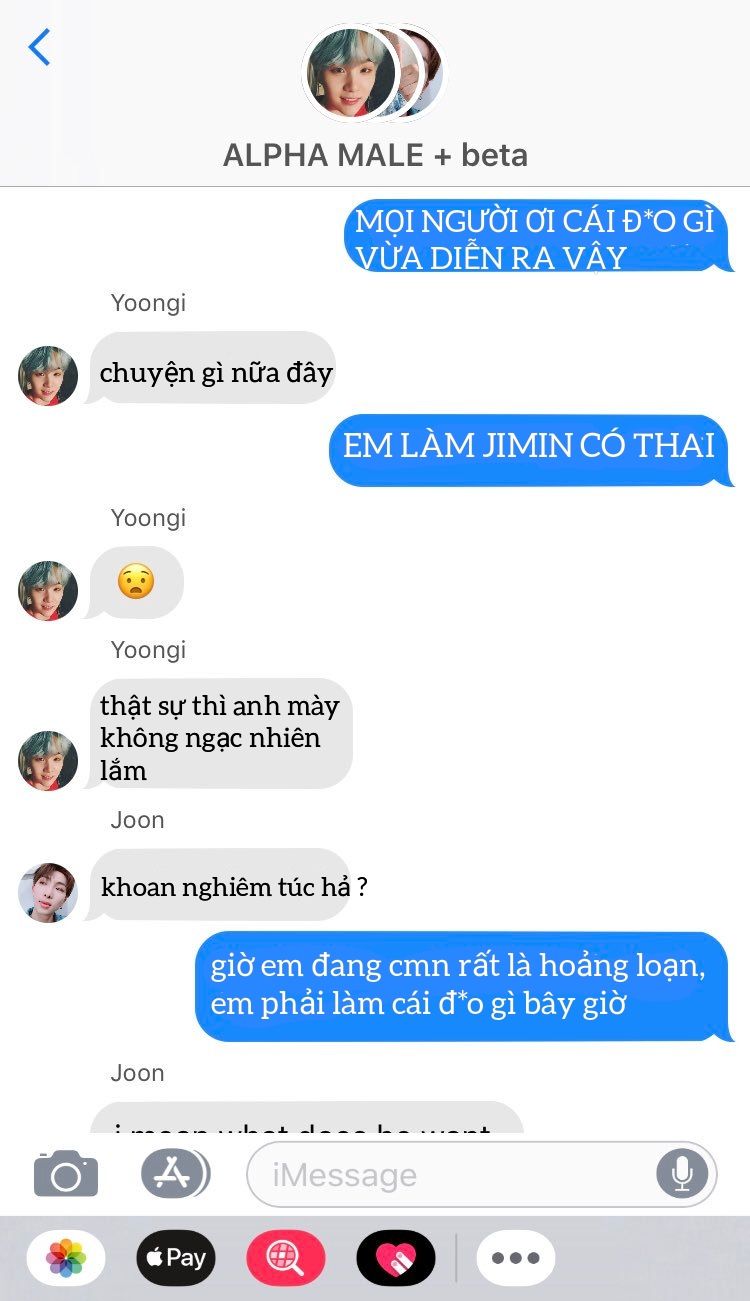Viewport: 750px width, 1301px height.
Task: Open the Photos app in the app strip
Action: (66, 1257)
